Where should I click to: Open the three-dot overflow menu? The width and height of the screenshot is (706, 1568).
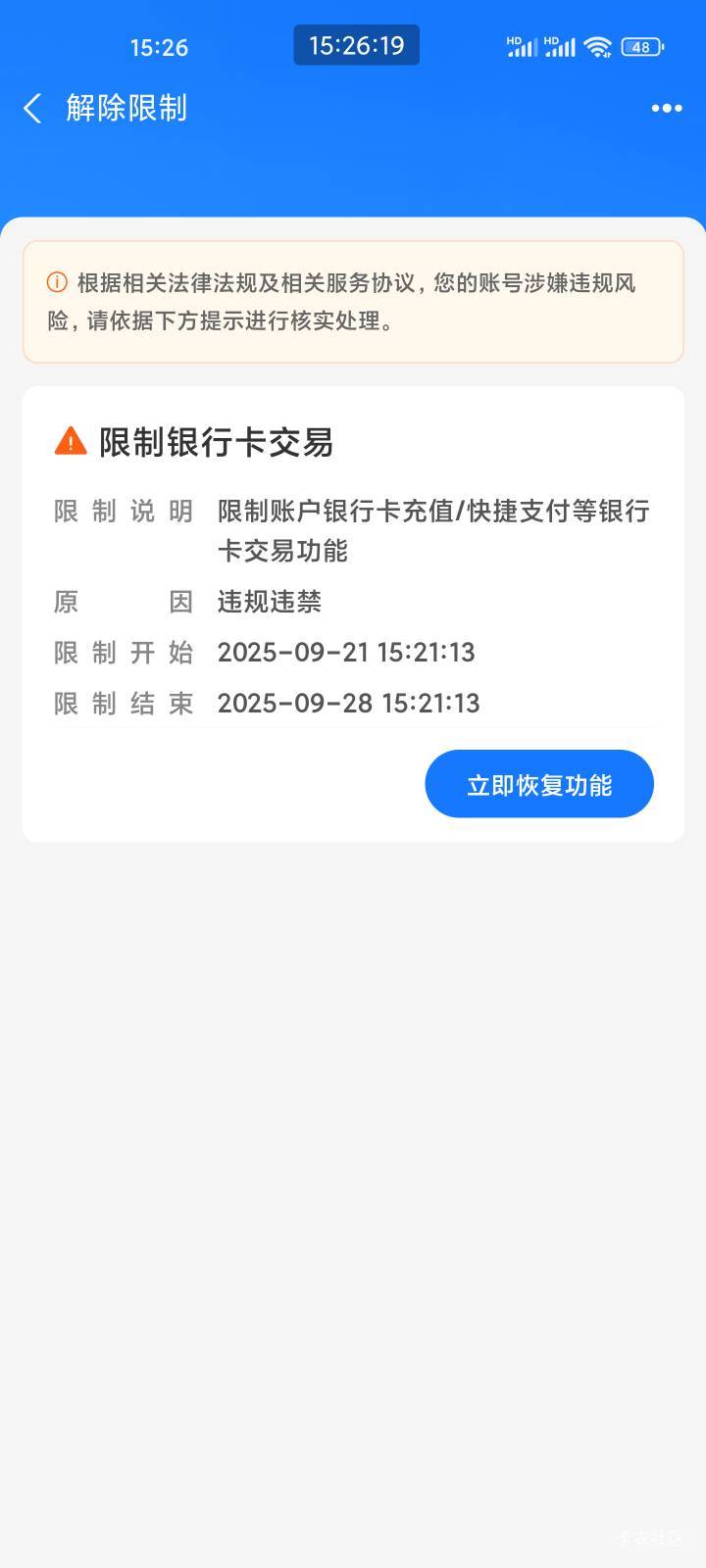tap(667, 108)
